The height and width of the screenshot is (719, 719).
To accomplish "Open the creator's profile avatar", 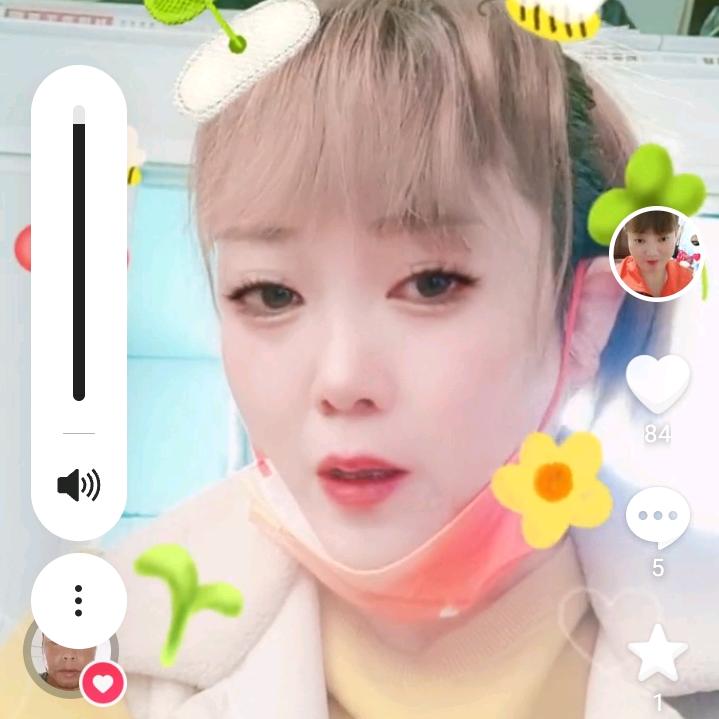I will [657, 253].
